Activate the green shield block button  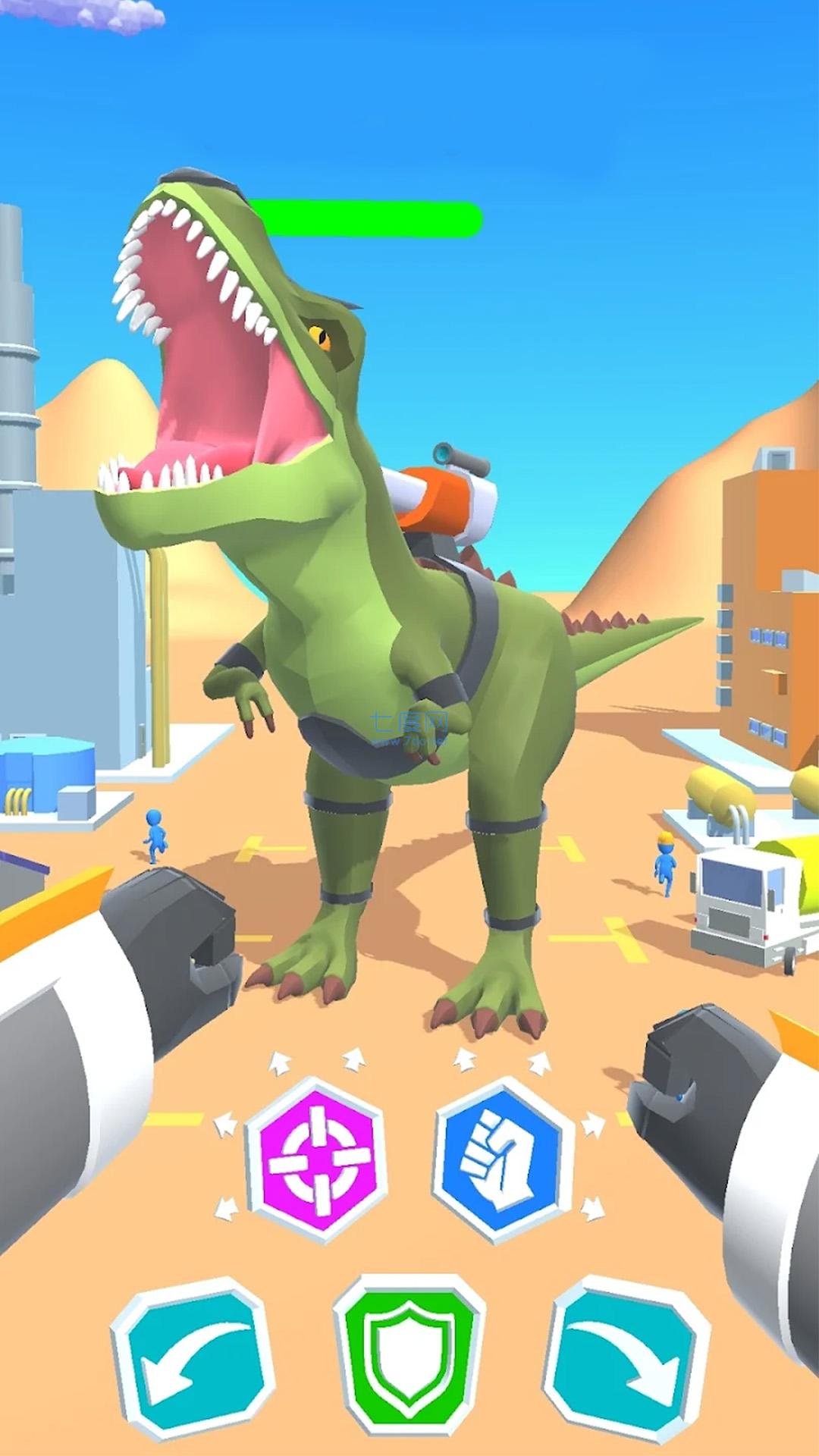coord(409,1357)
